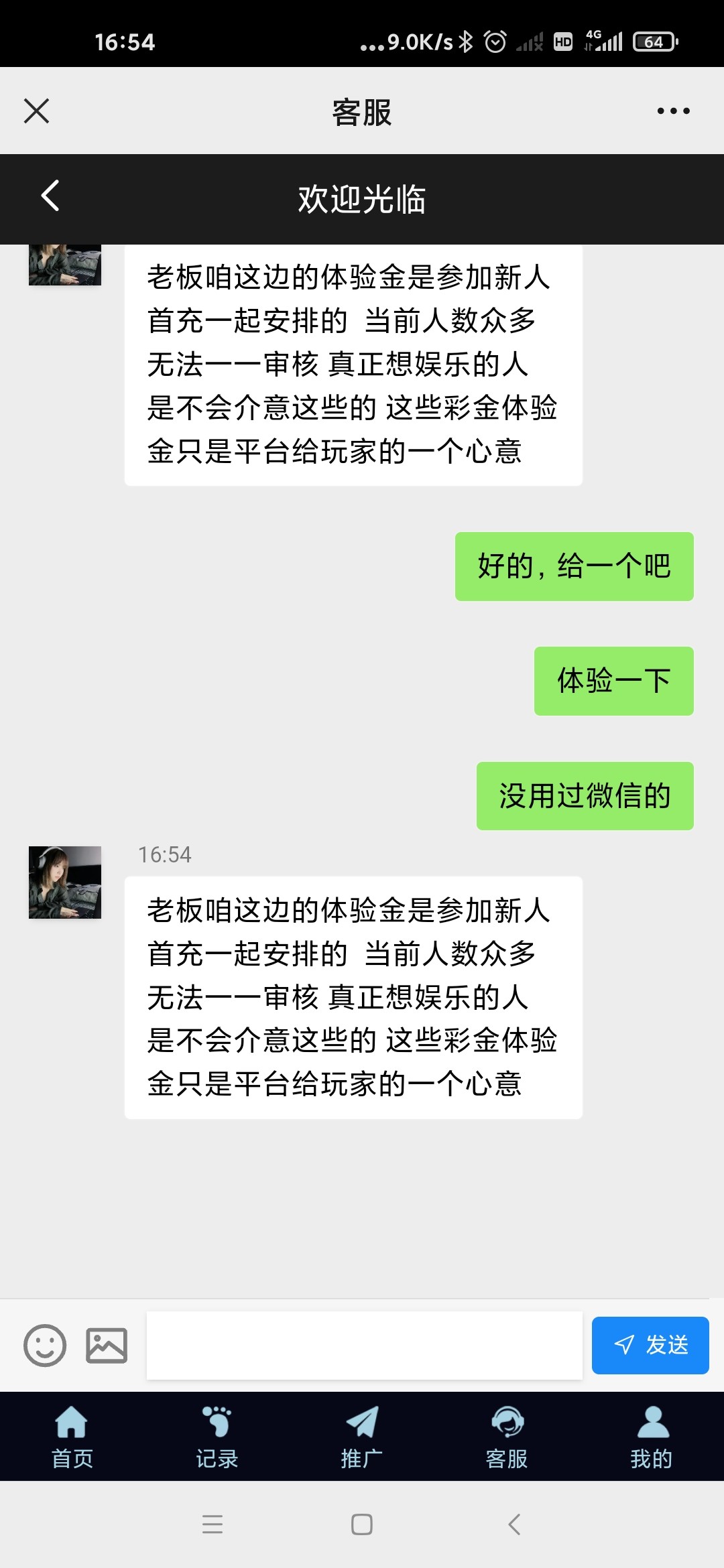Close the 客服 webview page
The height and width of the screenshot is (1568, 724).
pyautogui.click(x=37, y=111)
